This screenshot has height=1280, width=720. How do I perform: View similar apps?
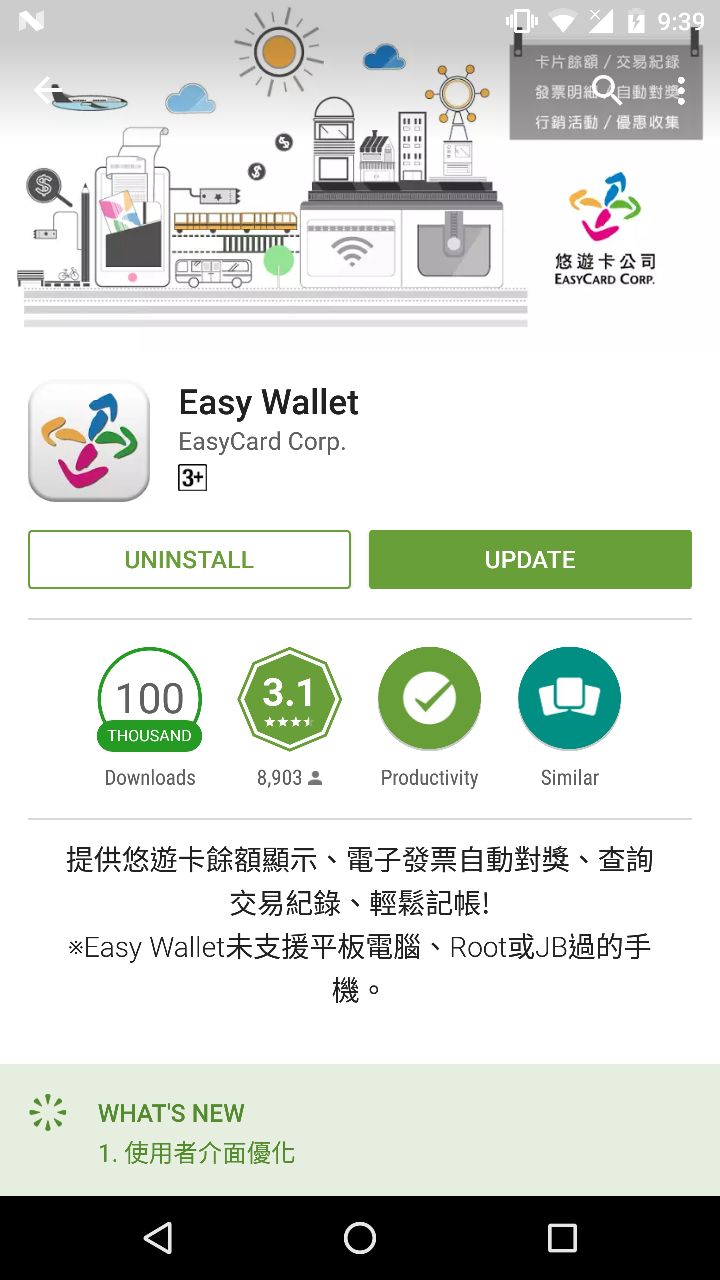(569, 700)
